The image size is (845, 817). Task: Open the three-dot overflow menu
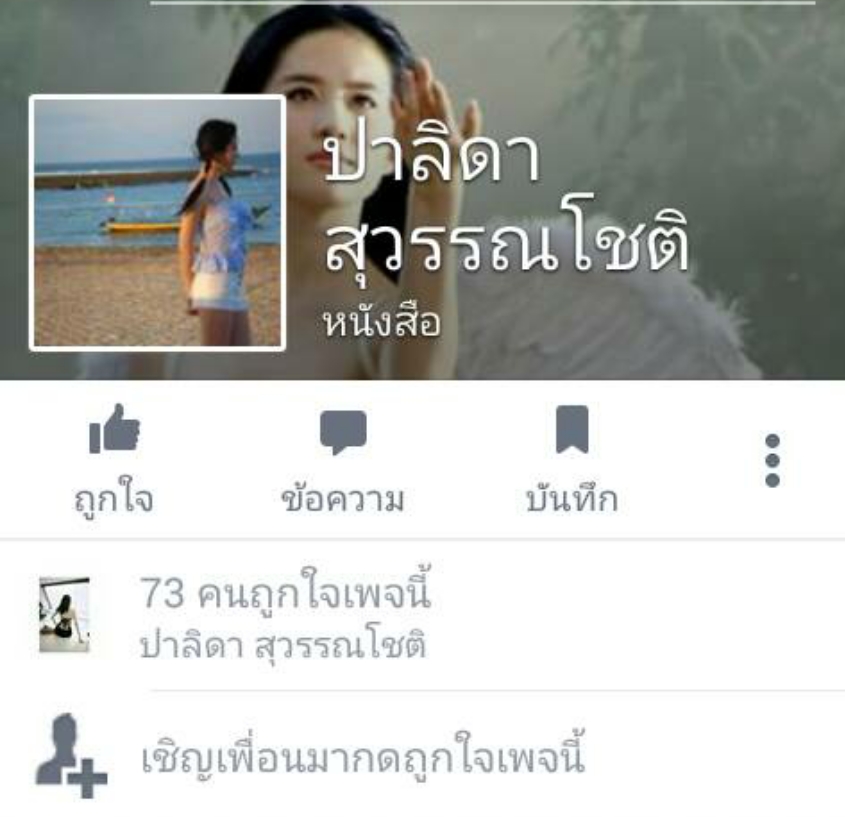tap(771, 461)
